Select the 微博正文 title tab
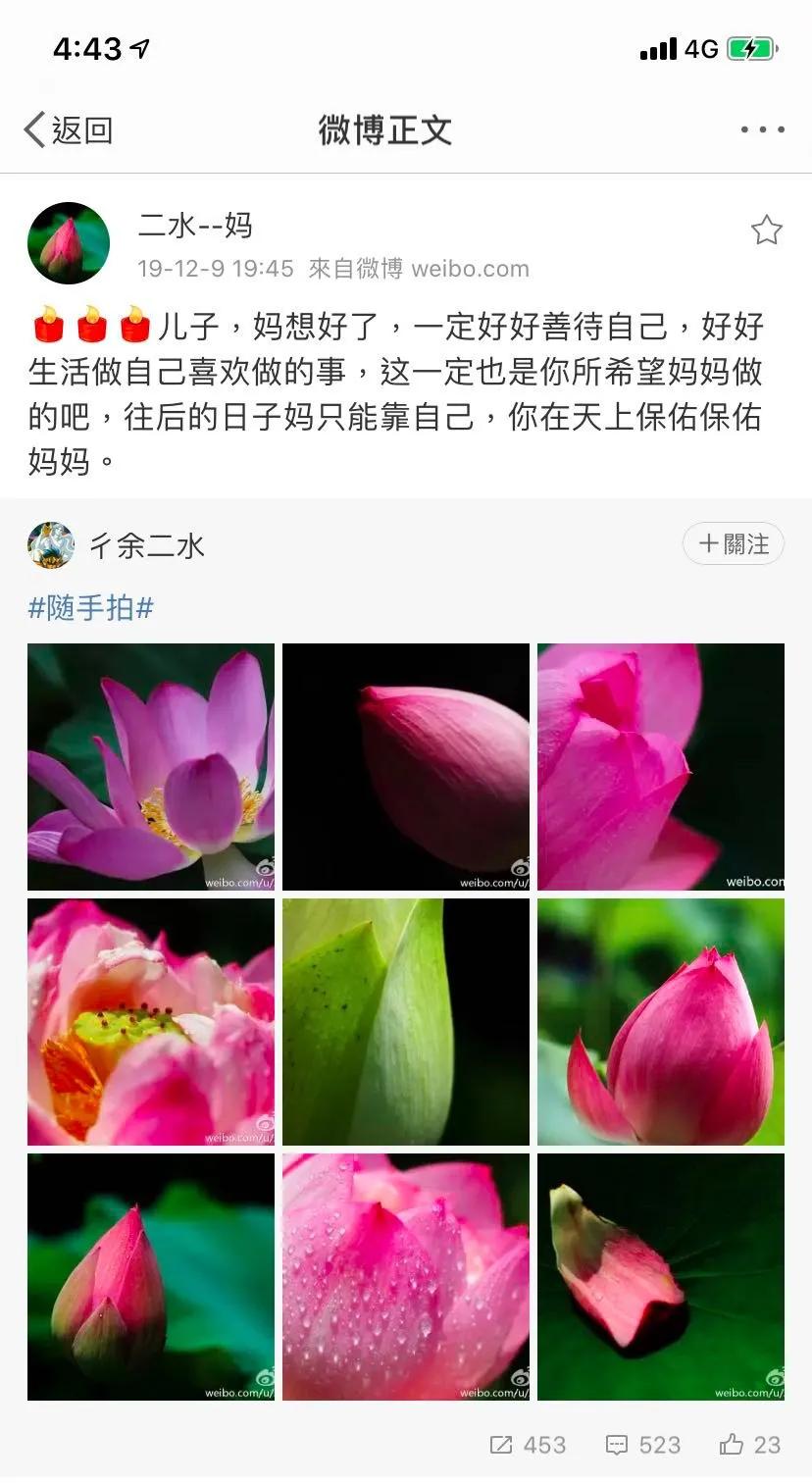 [385, 128]
